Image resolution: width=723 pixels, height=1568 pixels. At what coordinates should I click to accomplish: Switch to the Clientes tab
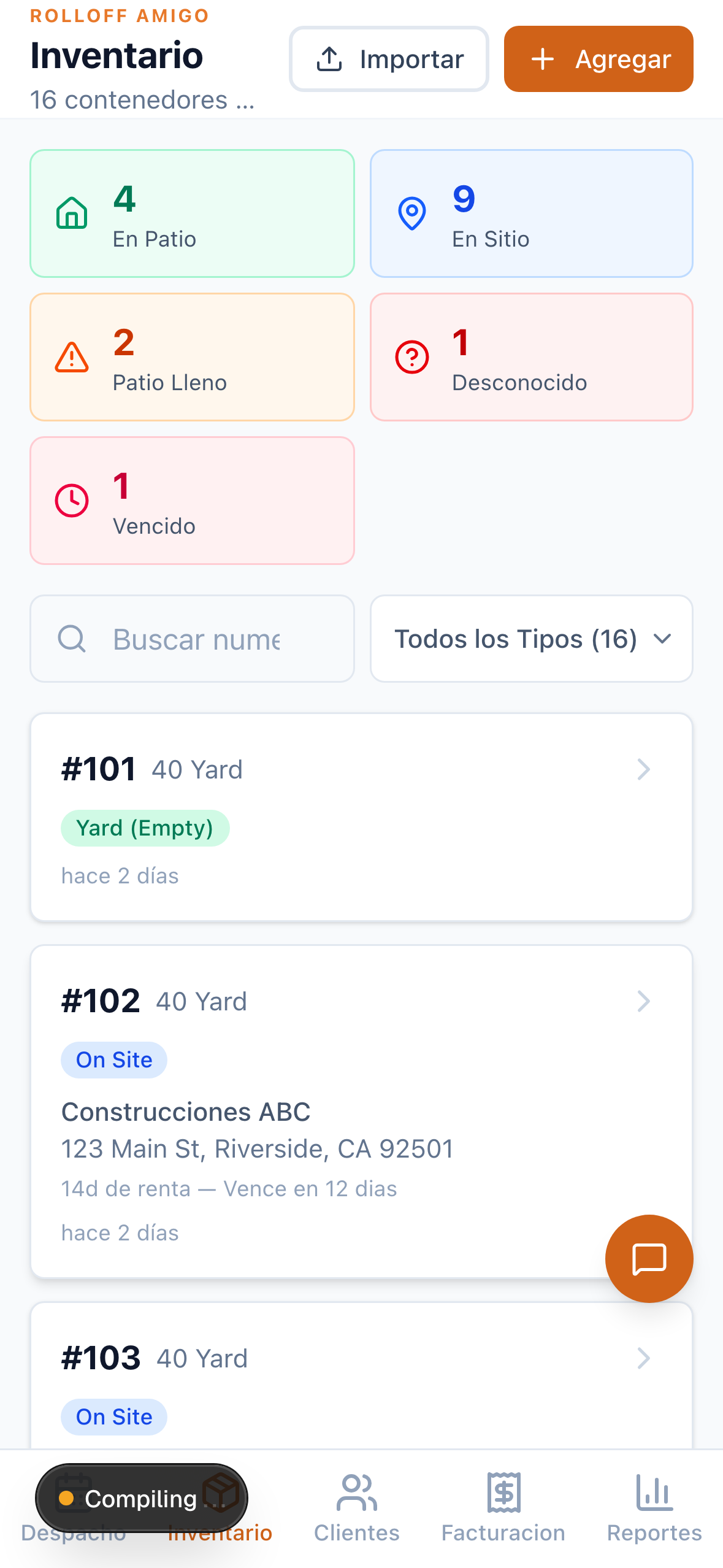pos(356,1509)
